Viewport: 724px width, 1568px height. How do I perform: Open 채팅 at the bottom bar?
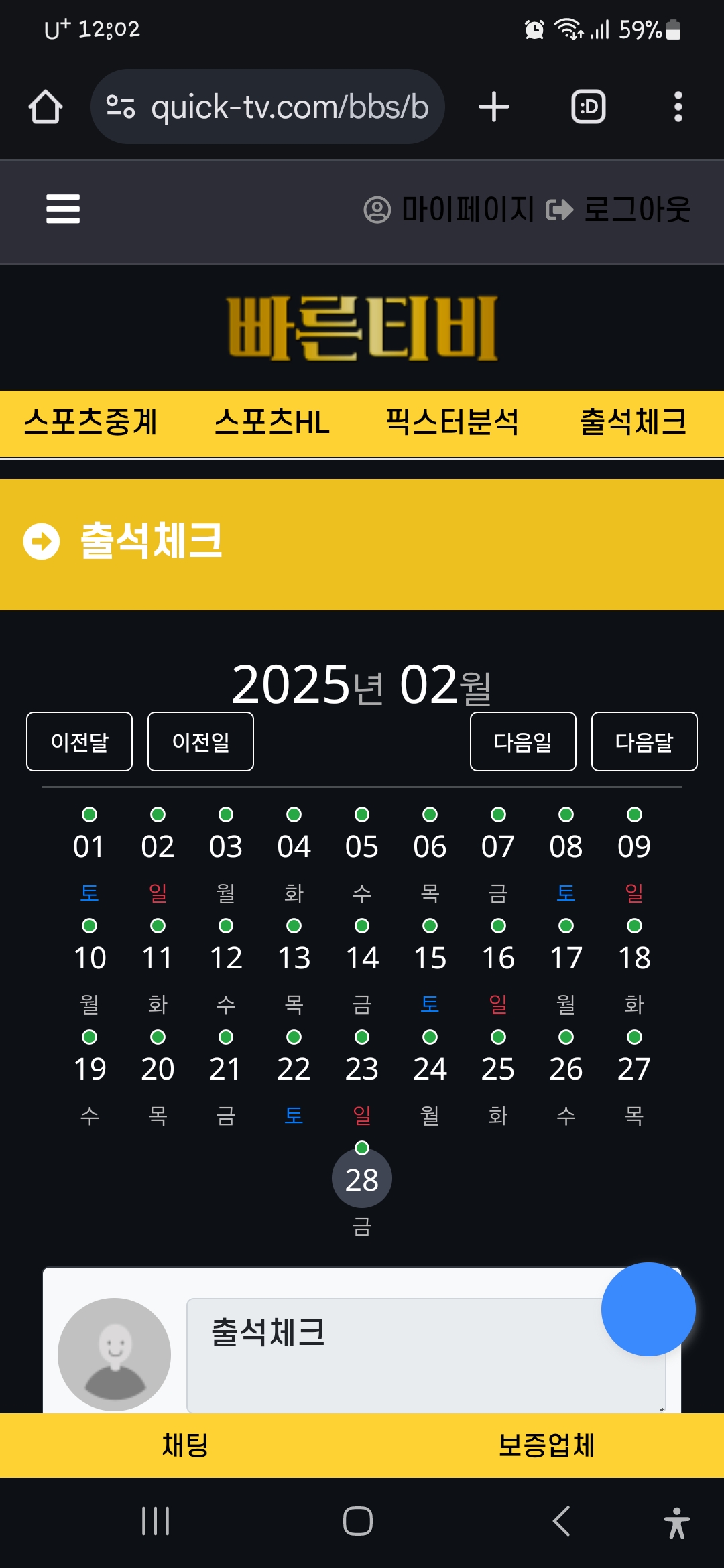[184, 1445]
